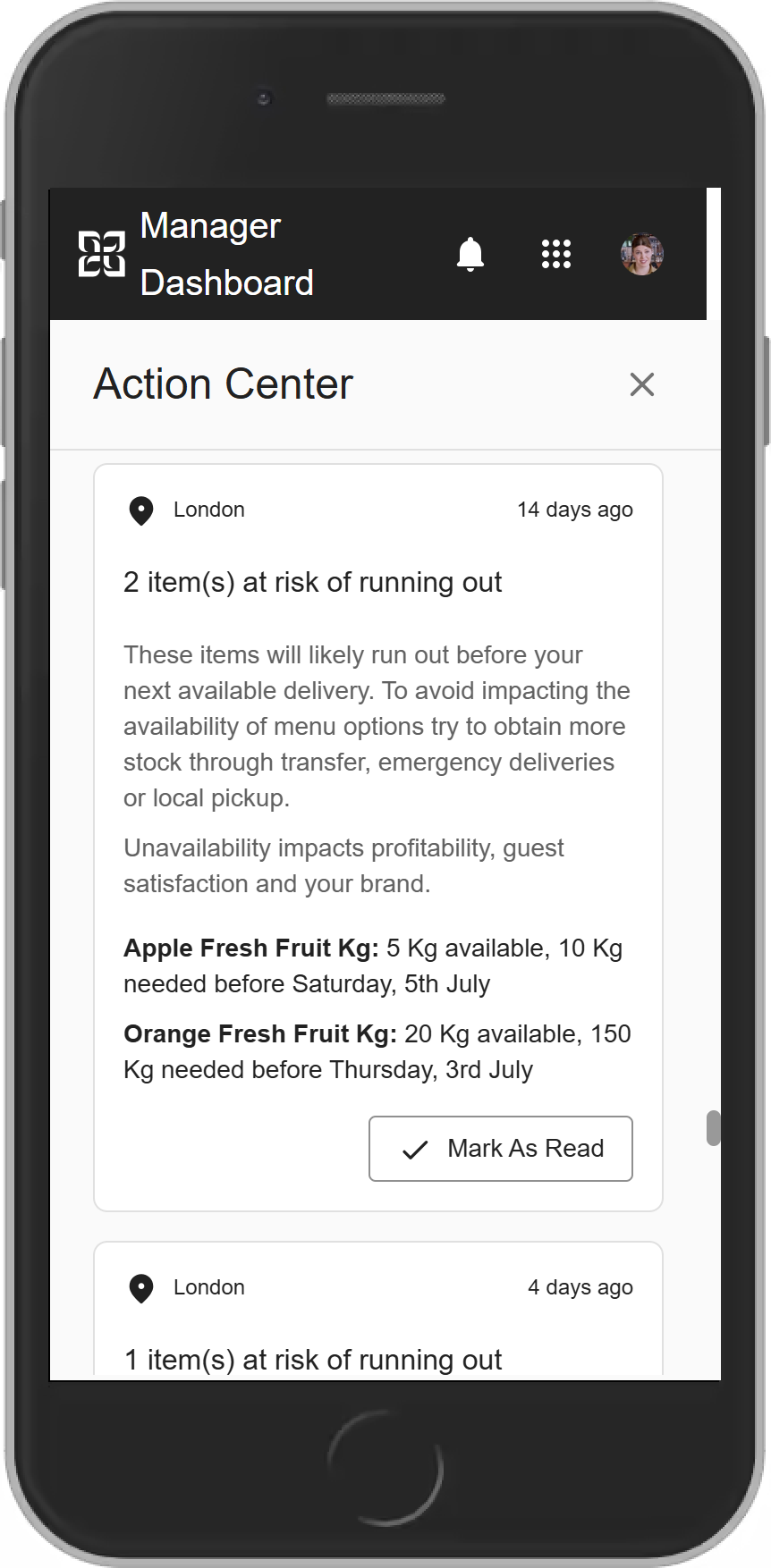
Task: Tap the Manager Dashboard logo
Action: click(x=101, y=255)
